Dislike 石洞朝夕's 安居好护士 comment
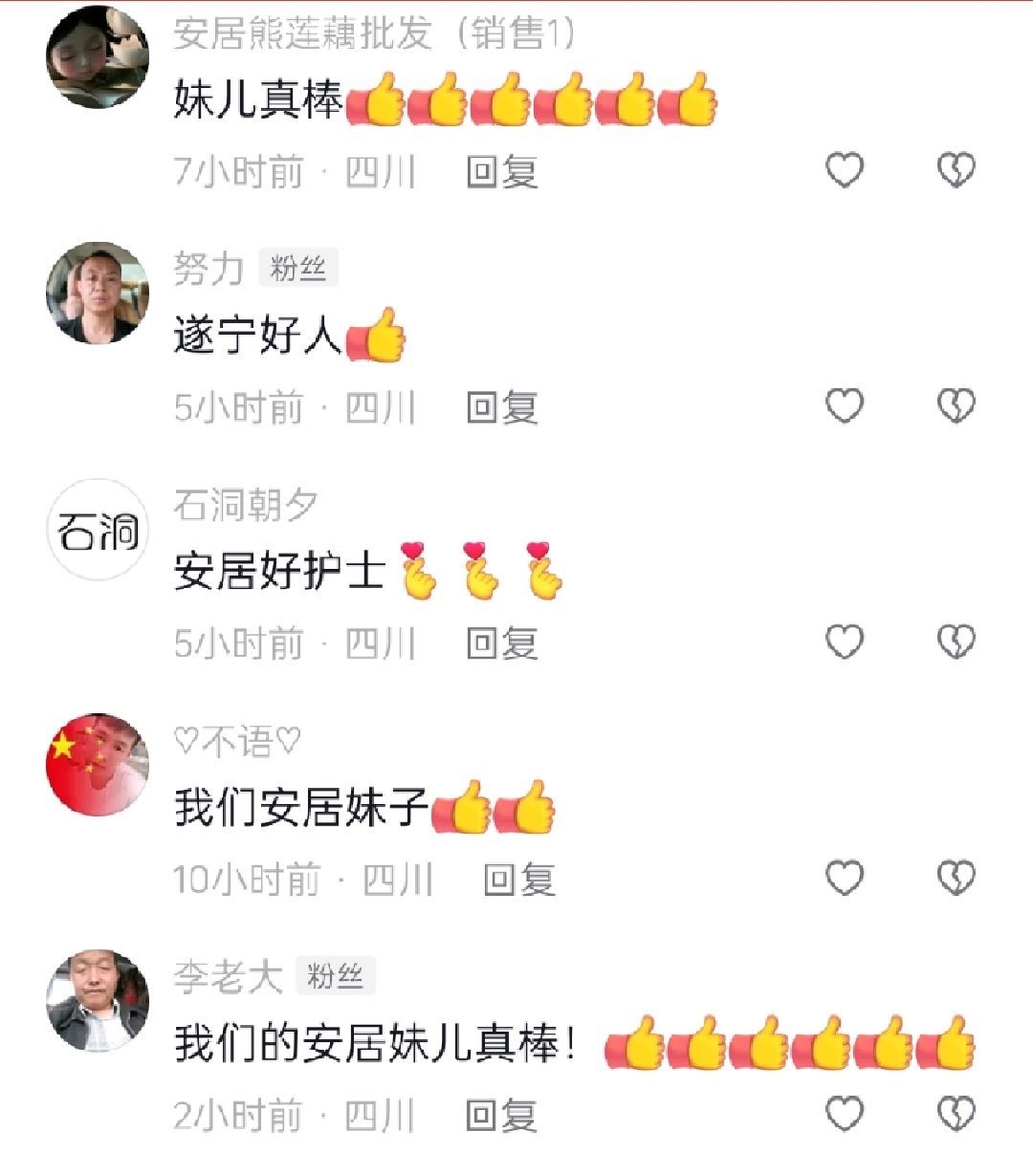The height and width of the screenshot is (1176, 1033). pyautogui.click(x=955, y=642)
